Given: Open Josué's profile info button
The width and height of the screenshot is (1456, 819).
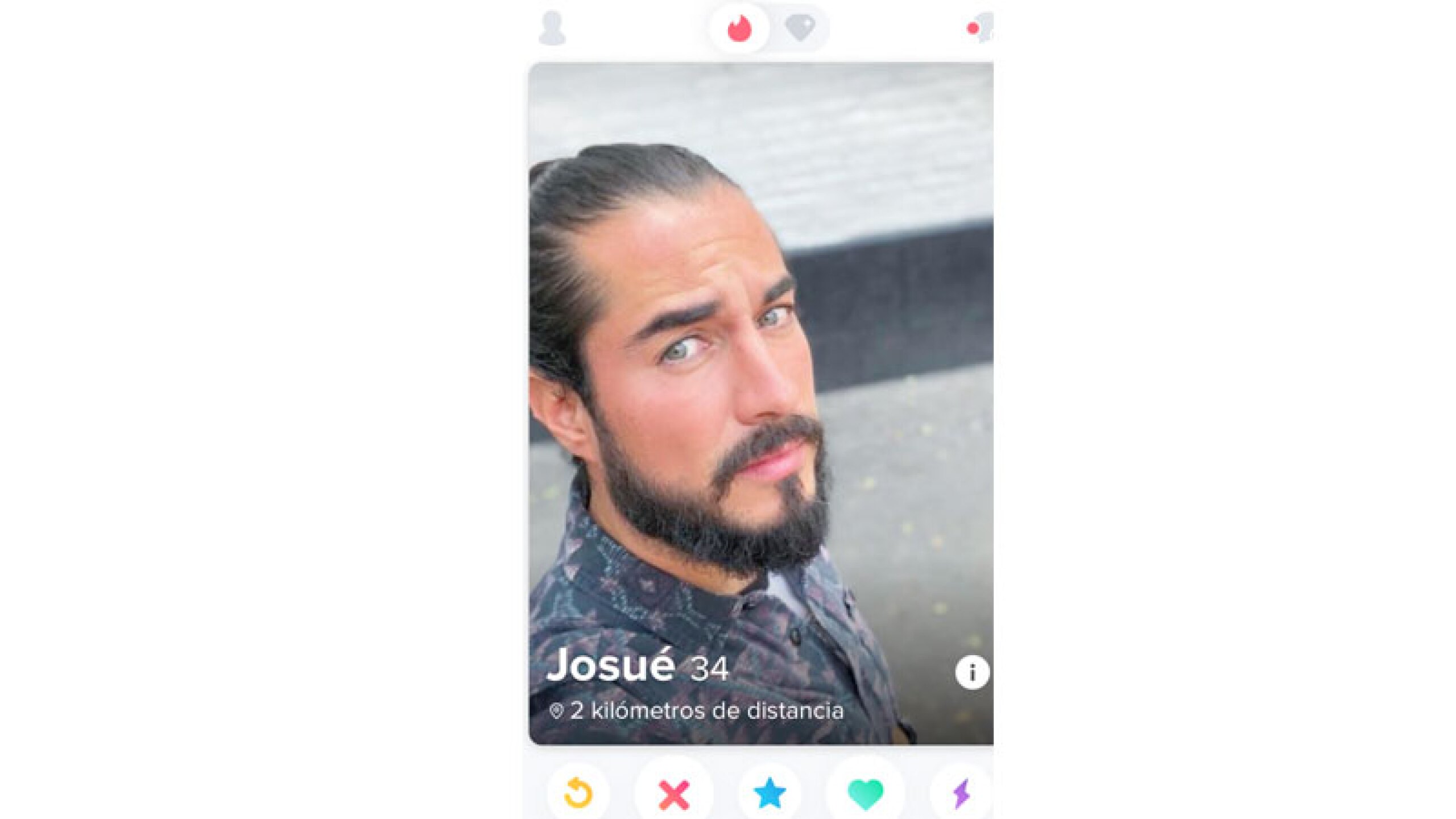Looking at the screenshot, I should 971,673.
